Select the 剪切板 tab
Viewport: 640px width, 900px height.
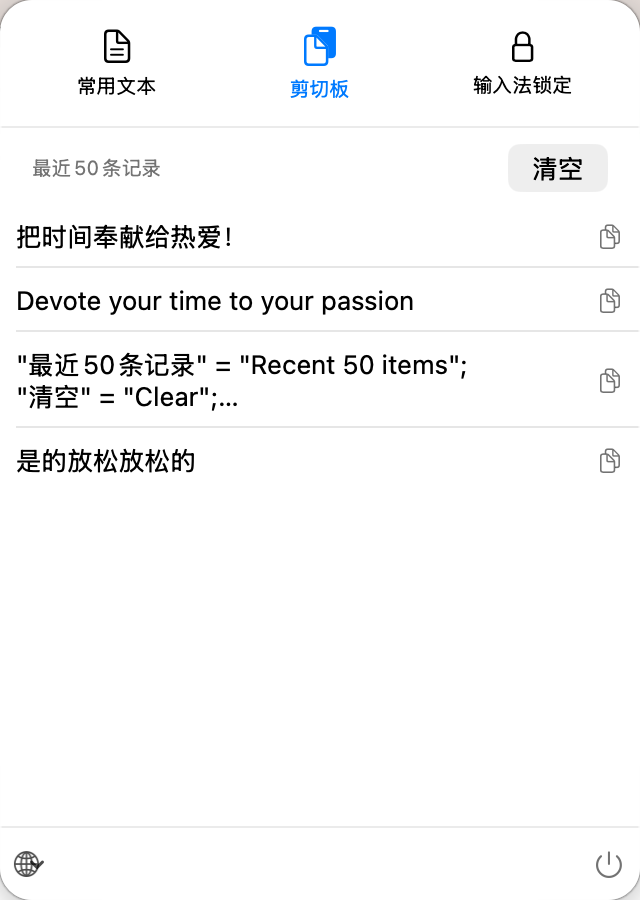tap(319, 62)
